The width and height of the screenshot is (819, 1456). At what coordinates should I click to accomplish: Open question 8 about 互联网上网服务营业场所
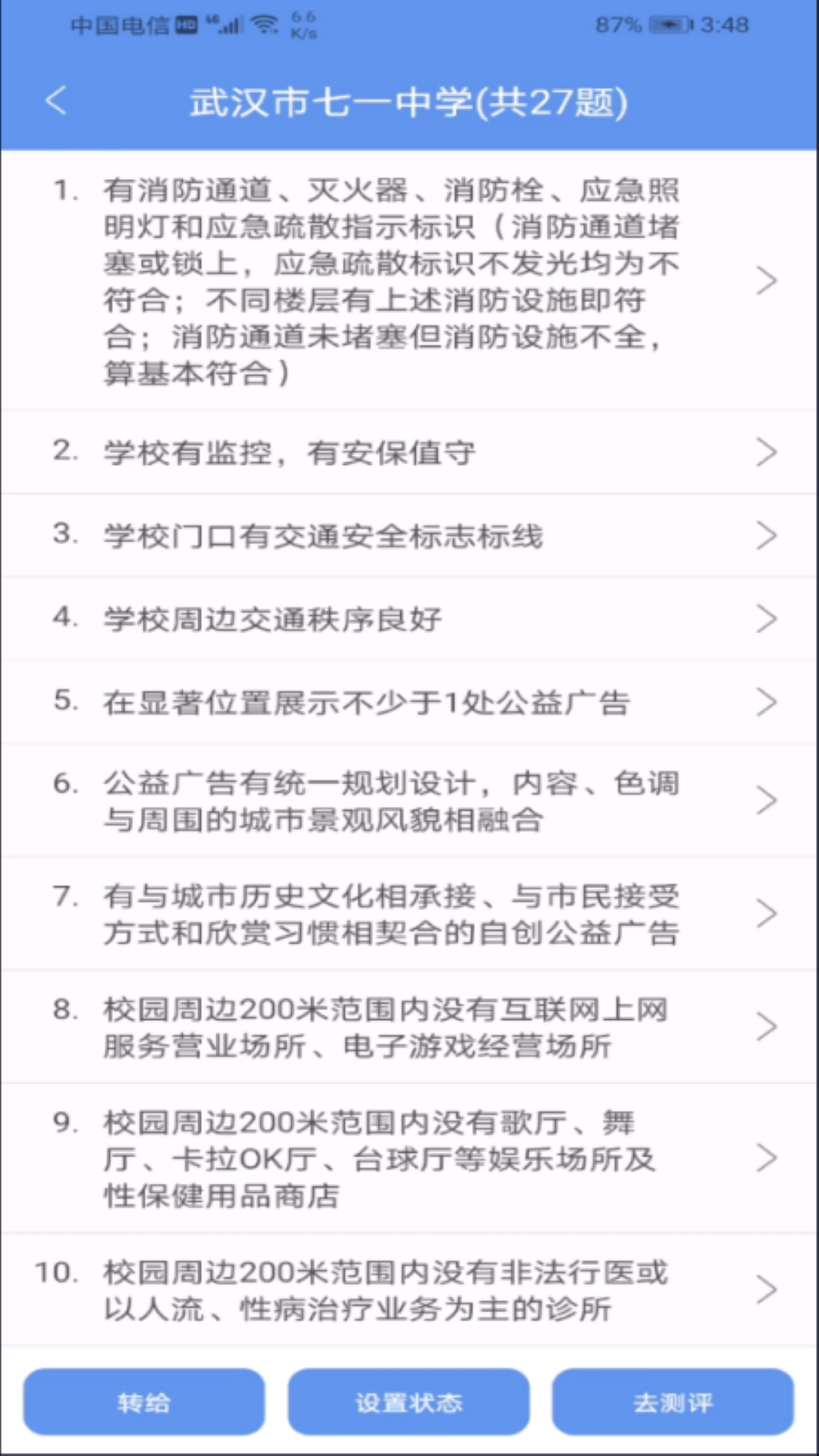coord(409,1027)
